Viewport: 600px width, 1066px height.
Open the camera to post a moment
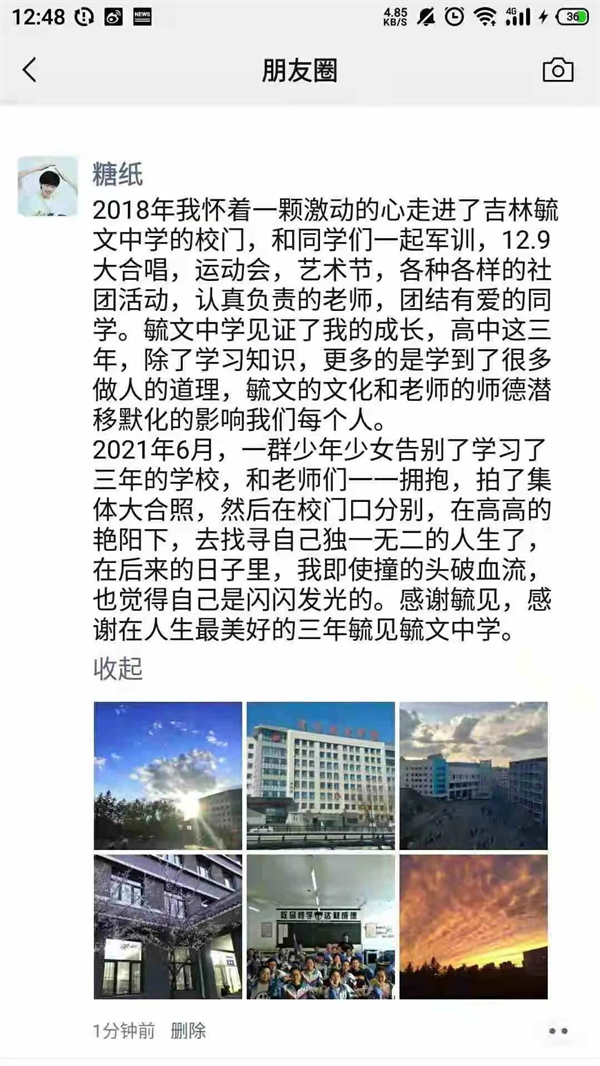[x=558, y=70]
